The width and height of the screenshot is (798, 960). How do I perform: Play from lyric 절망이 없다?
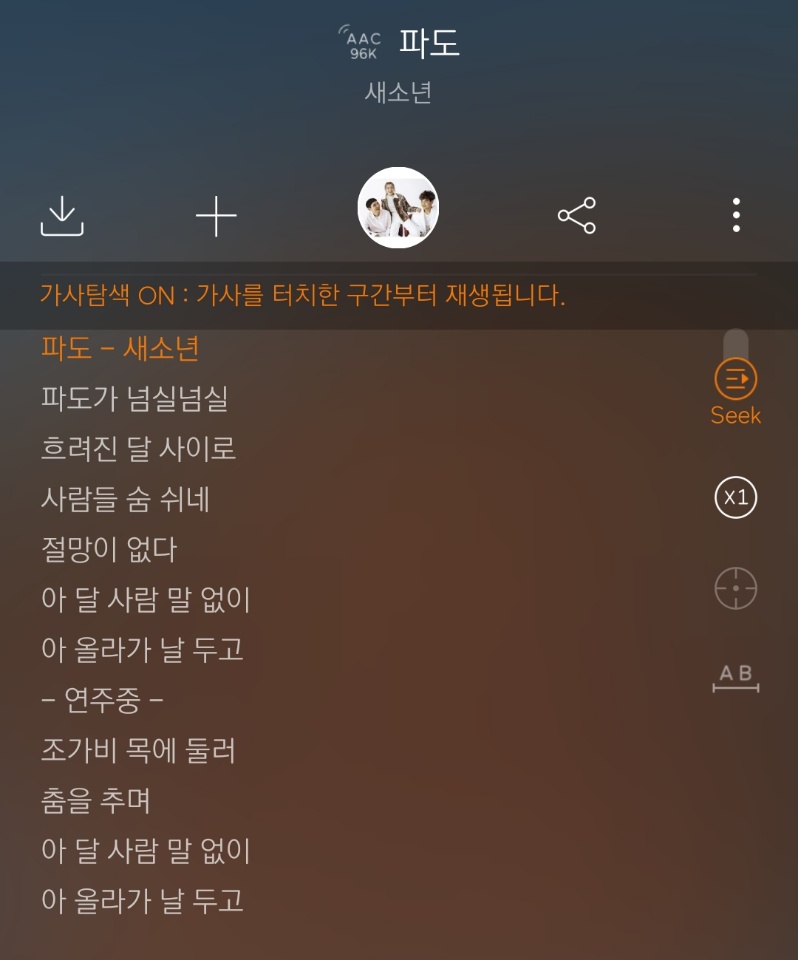(109, 549)
